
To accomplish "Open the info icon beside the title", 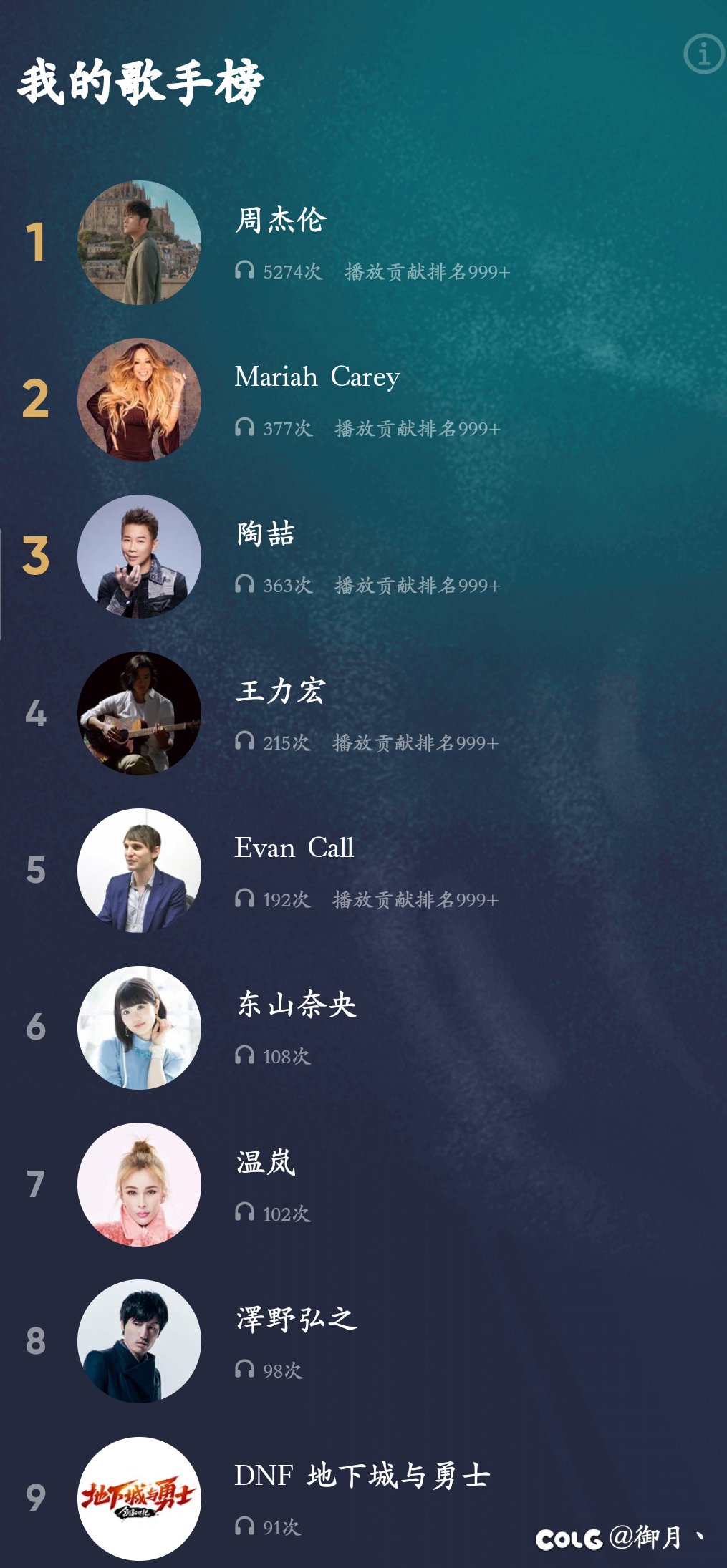I will [x=704, y=54].
